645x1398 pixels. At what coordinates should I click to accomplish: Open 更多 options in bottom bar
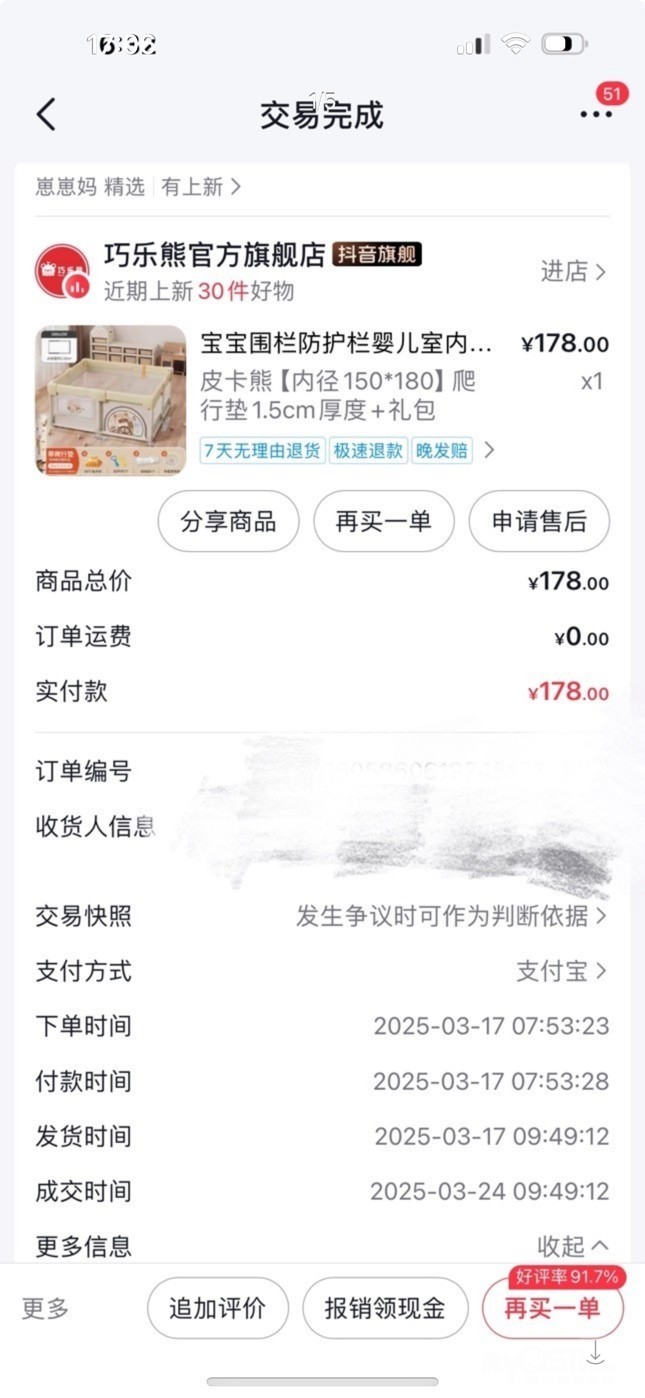(x=46, y=1308)
